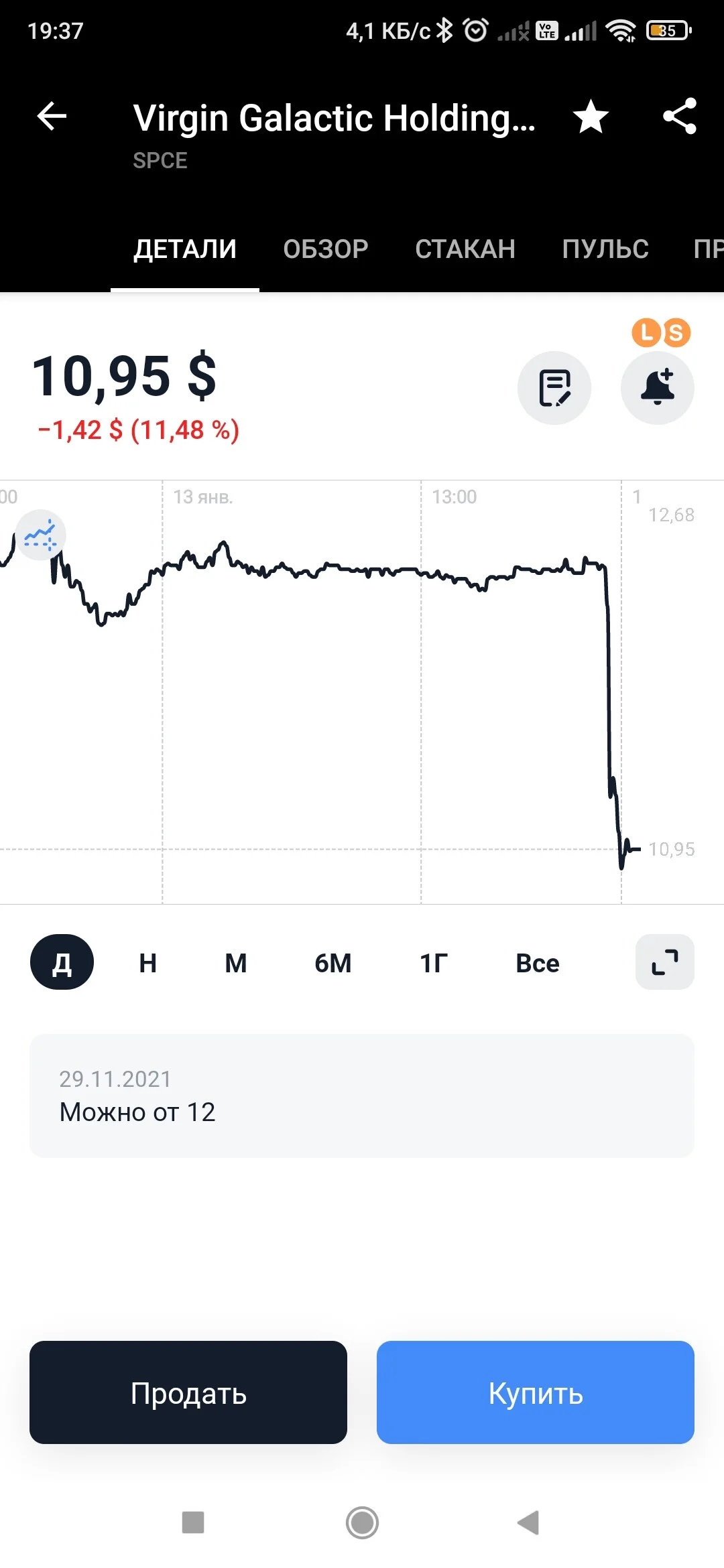Switch to the ОБЗОР tab
The image size is (724, 1568).
326,249
